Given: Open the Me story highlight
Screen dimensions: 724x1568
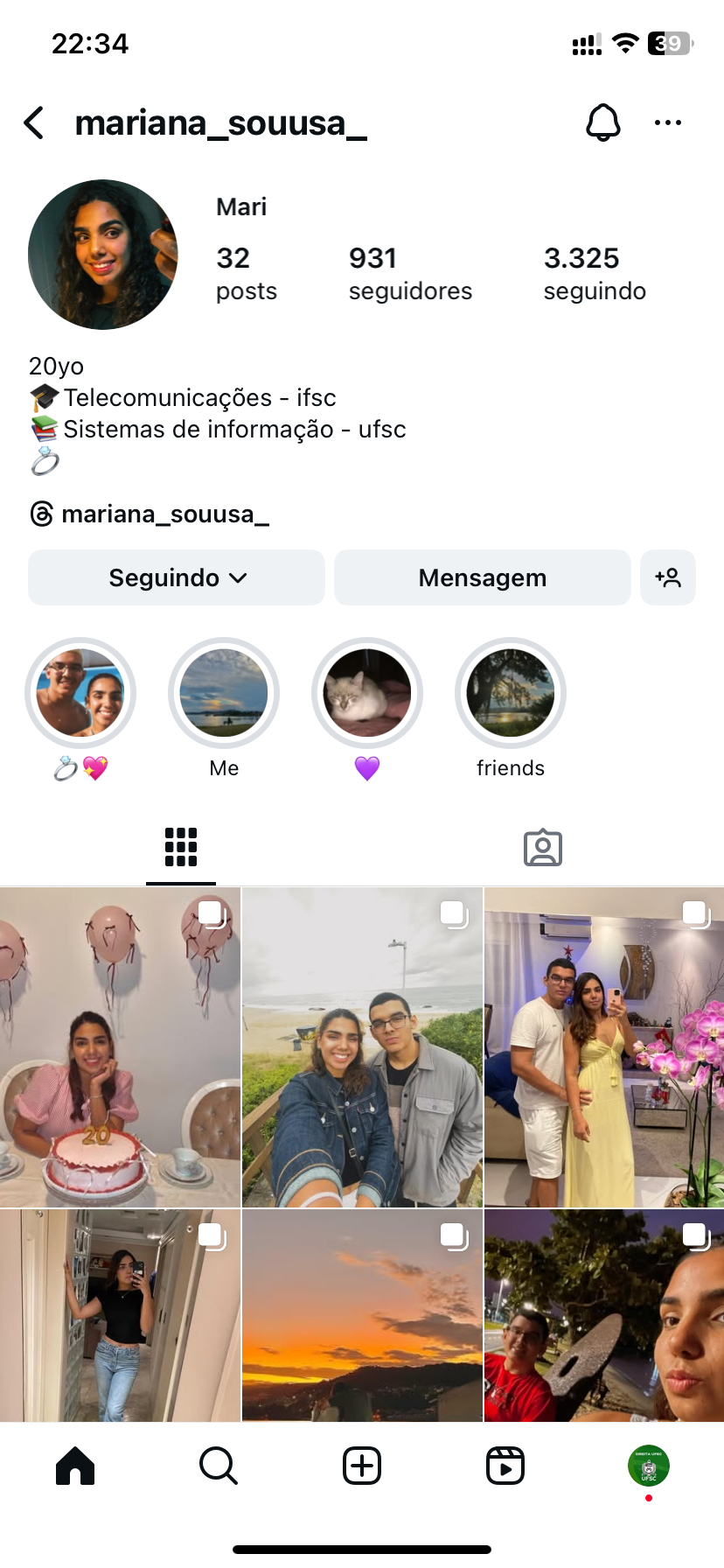Looking at the screenshot, I should 224,693.
